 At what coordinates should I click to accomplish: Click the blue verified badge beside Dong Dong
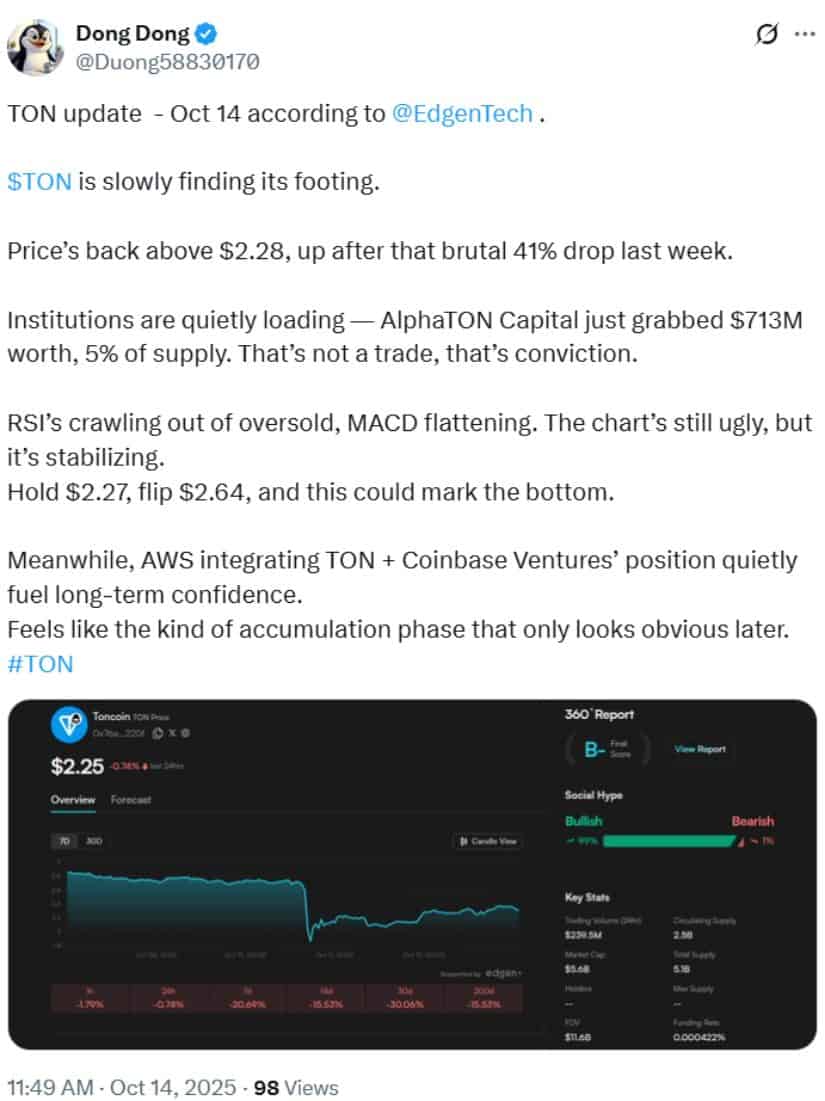tap(204, 32)
